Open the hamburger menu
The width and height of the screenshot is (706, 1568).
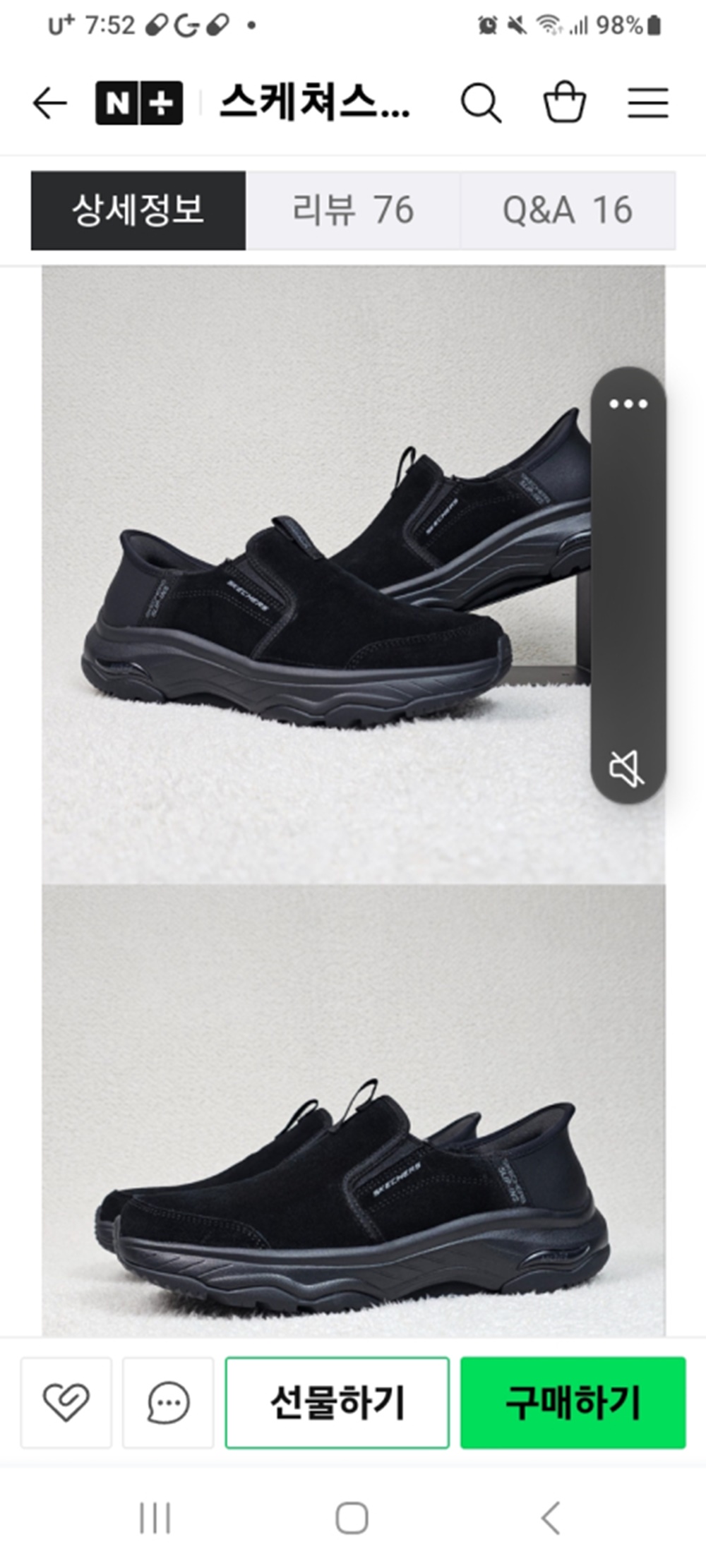648,104
